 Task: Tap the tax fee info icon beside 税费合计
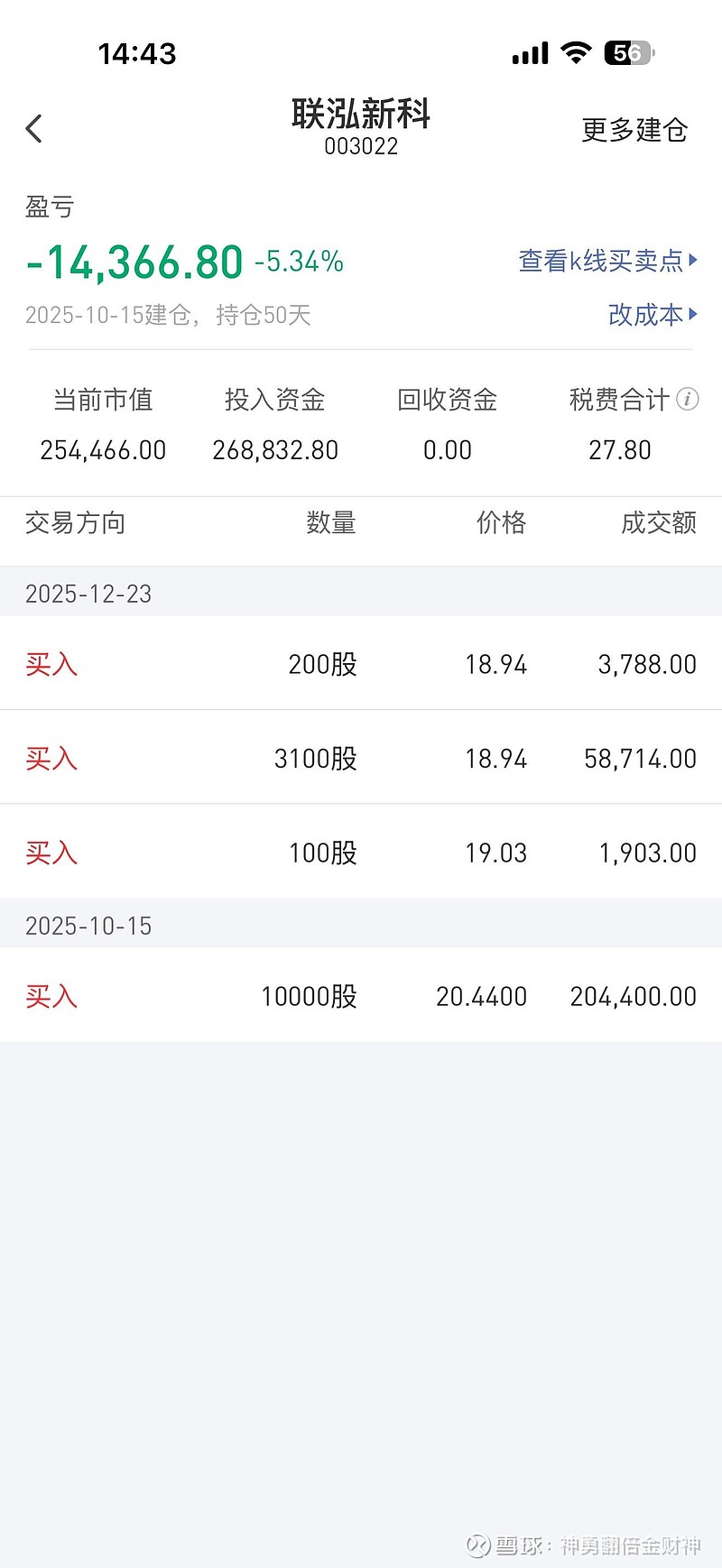point(688,400)
